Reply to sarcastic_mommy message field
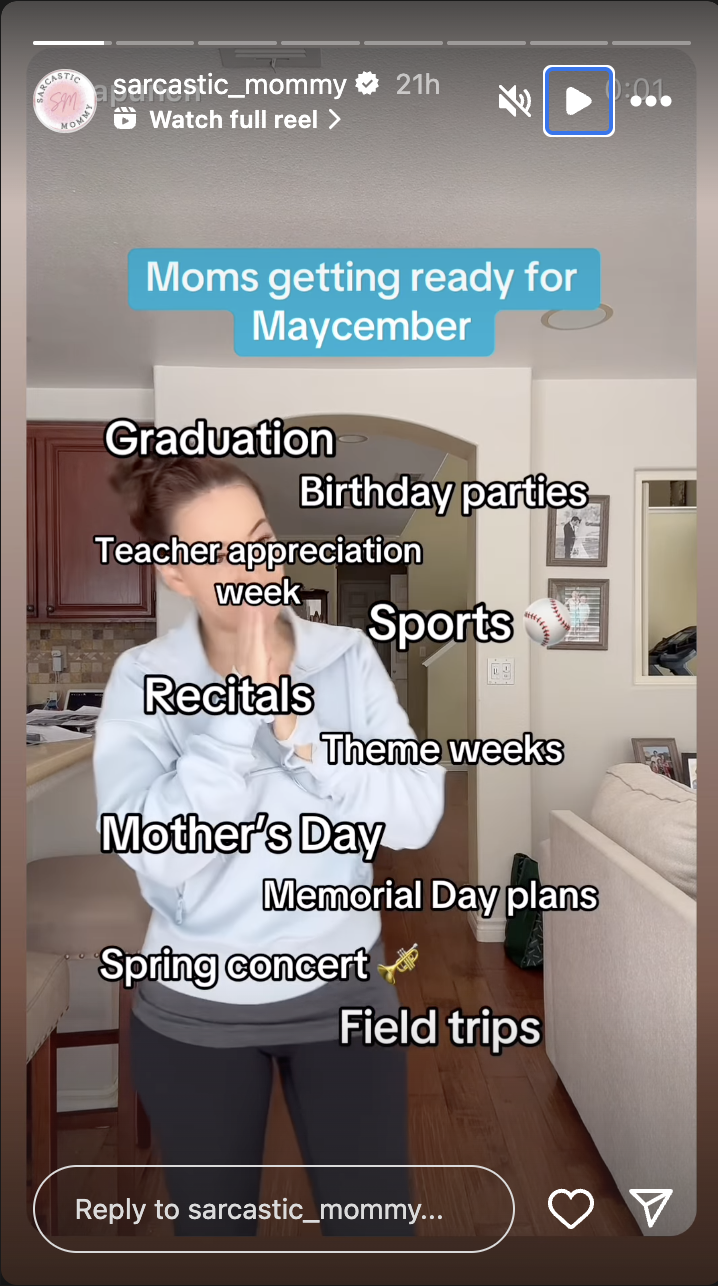Image resolution: width=718 pixels, height=1286 pixels. [x=273, y=1210]
